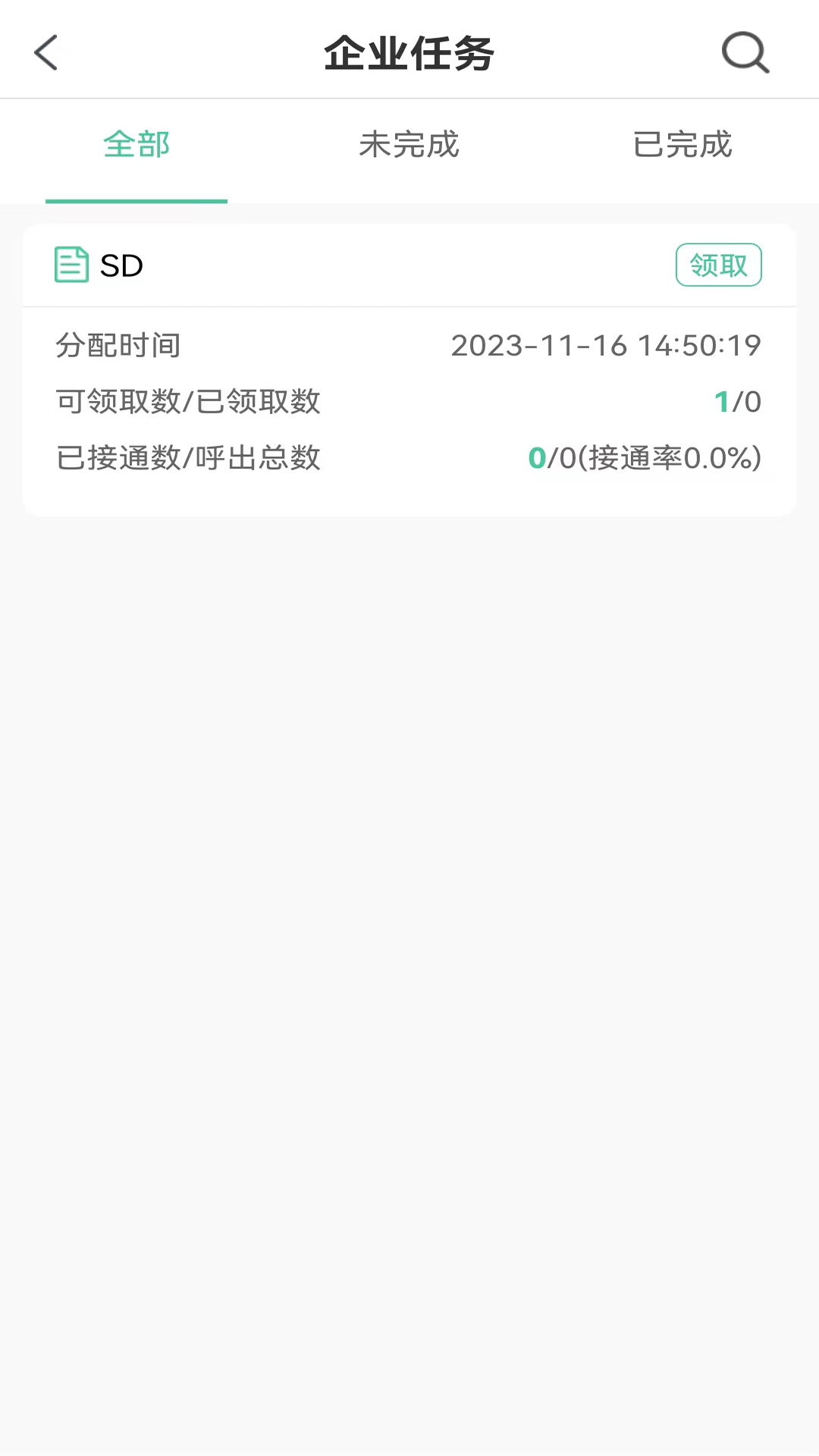Open the 企业任务 title area
The height and width of the screenshot is (1456, 819).
tap(409, 53)
